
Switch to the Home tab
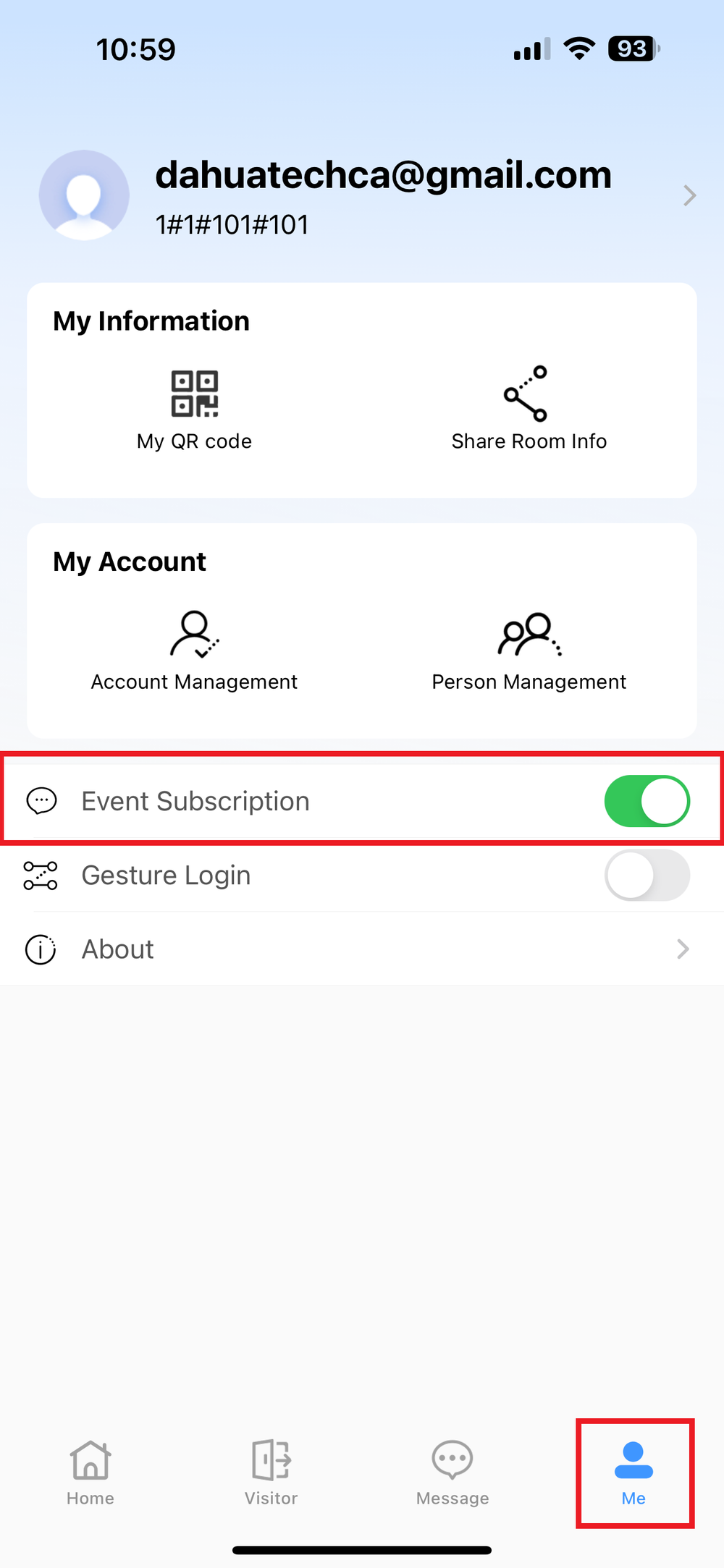pyautogui.click(x=90, y=1472)
